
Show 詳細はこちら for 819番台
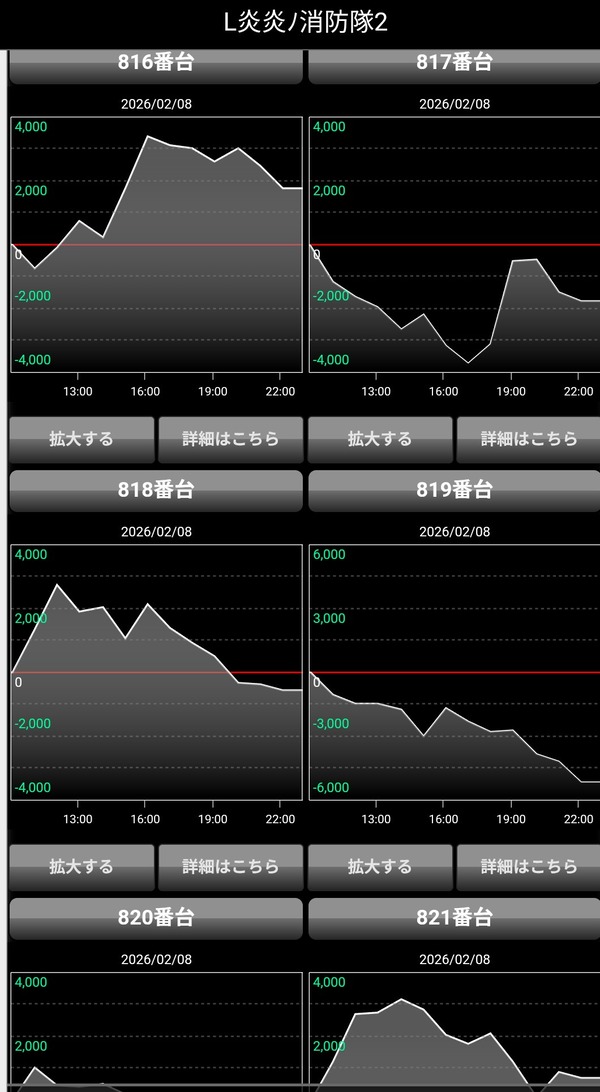[528, 867]
